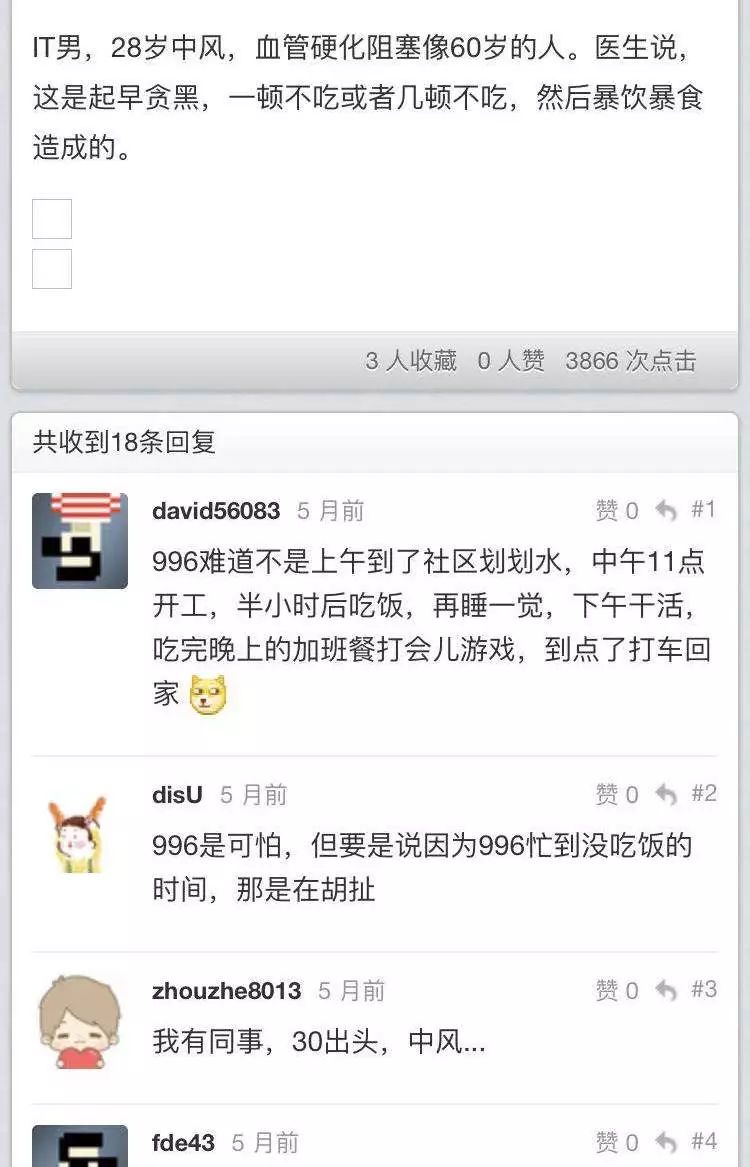This screenshot has height=1167, width=750.
Task: Tap zhouzhe8013's avatar picture
Action: [x=80, y=1022]
